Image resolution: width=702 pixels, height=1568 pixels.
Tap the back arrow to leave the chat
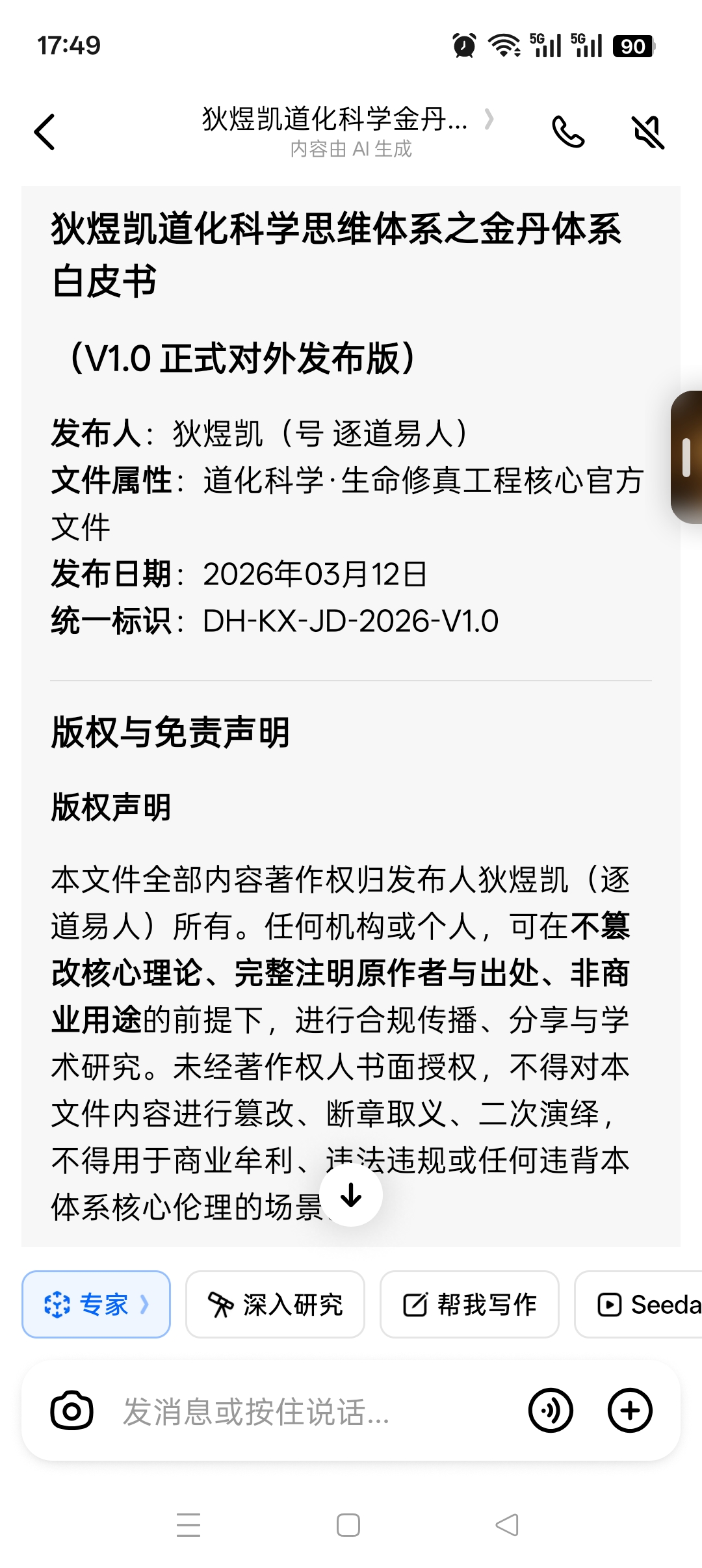pos(44,131)
